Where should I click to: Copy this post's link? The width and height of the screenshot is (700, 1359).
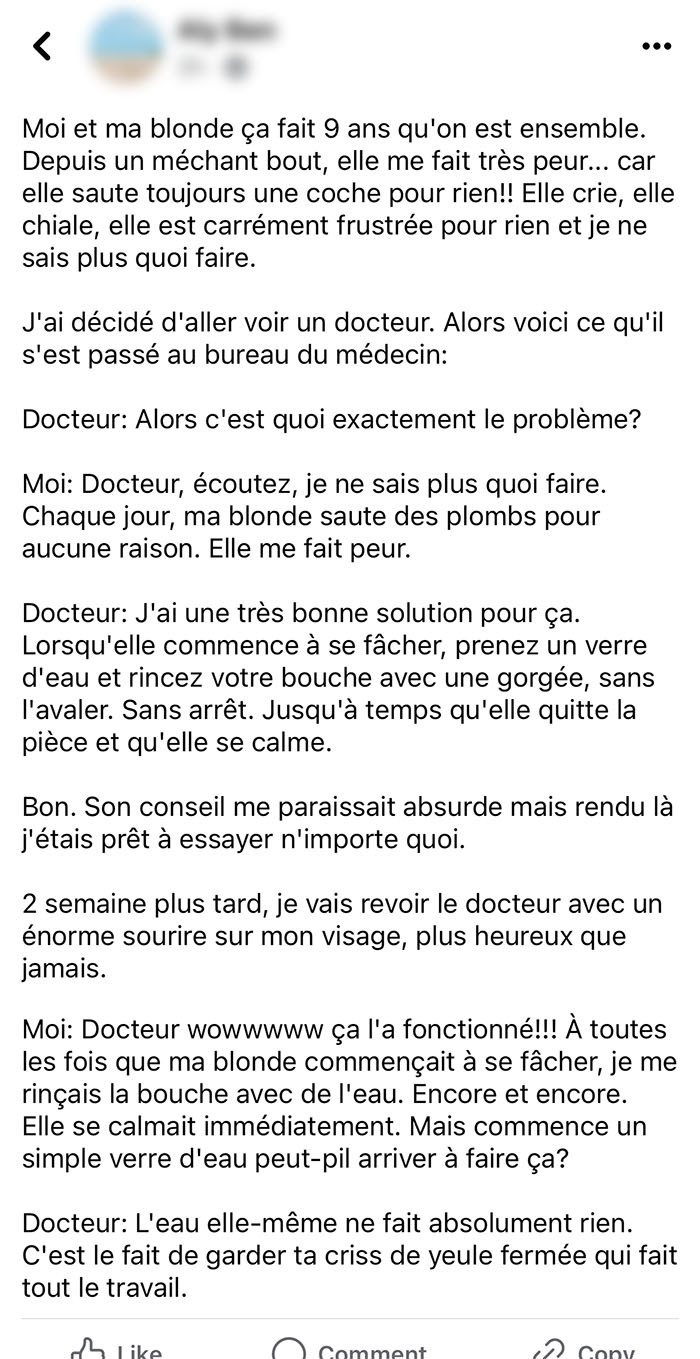583,1350
